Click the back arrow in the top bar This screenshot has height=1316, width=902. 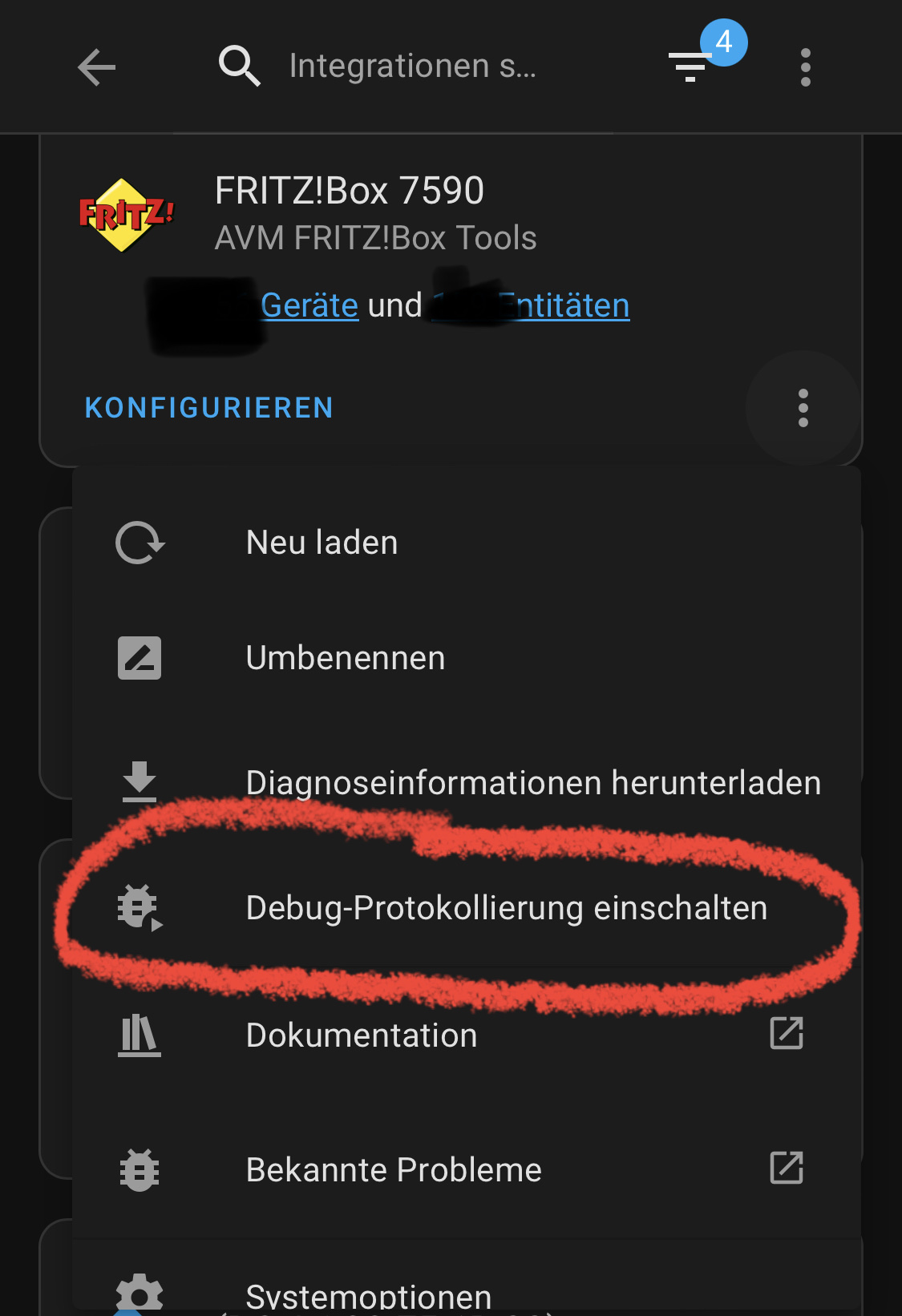point(96,67)
